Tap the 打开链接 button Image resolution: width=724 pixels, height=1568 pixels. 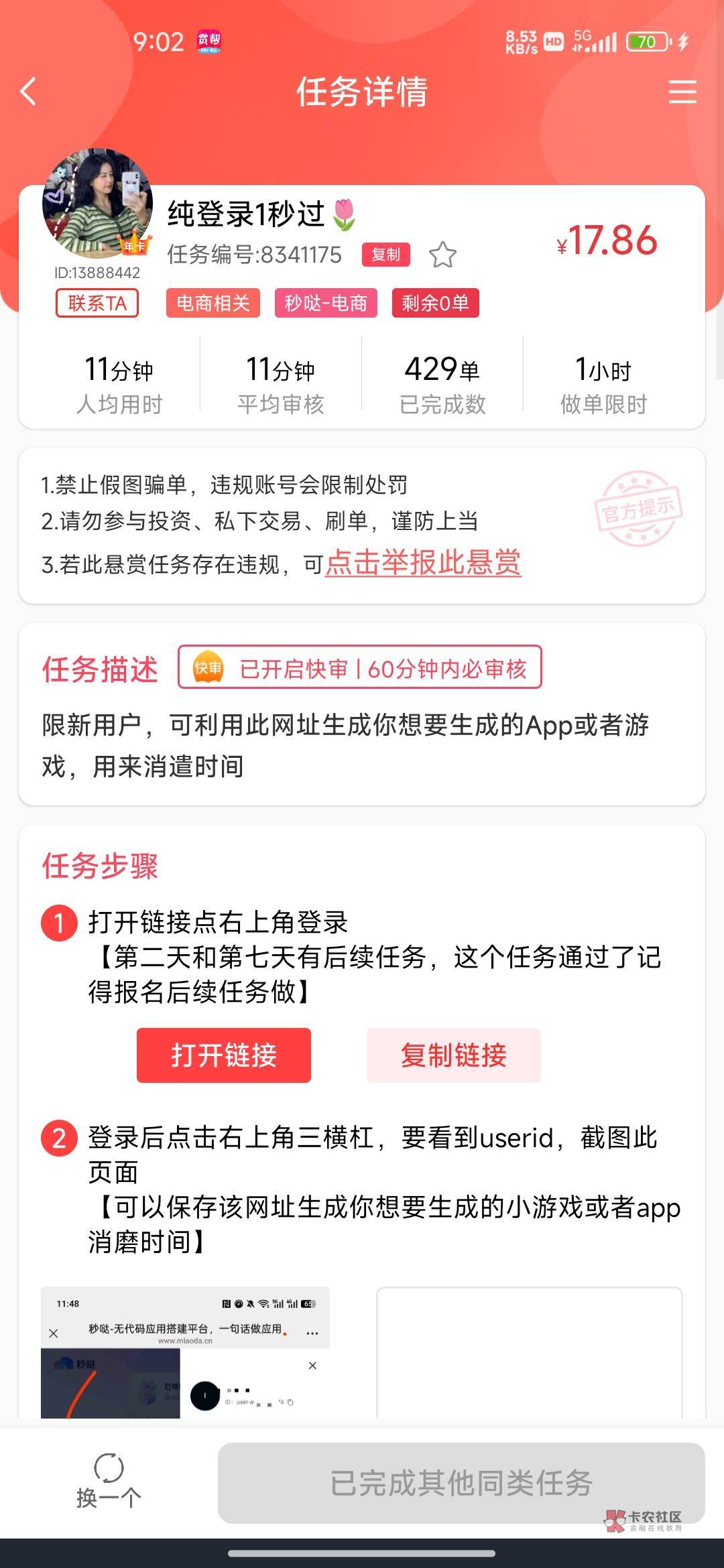(x=224, y=1055)
